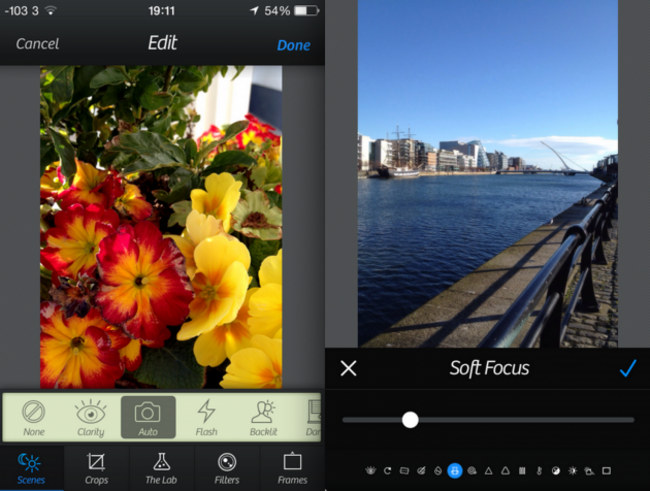Screen dimensions: 650x491
Task: Go to the Frames tab
Action: [292, 468]
